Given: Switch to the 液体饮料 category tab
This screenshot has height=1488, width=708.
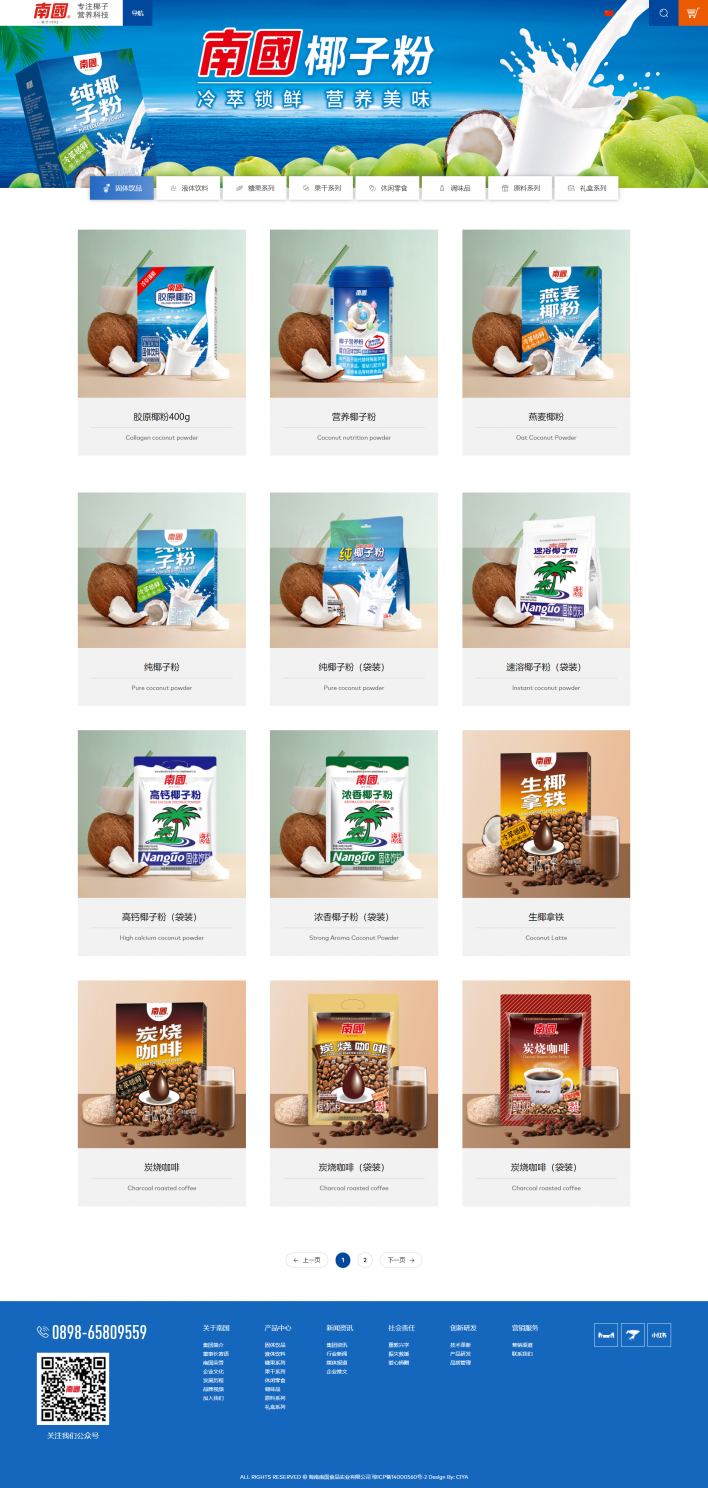Looking at the screenshot, I should 189,188.
